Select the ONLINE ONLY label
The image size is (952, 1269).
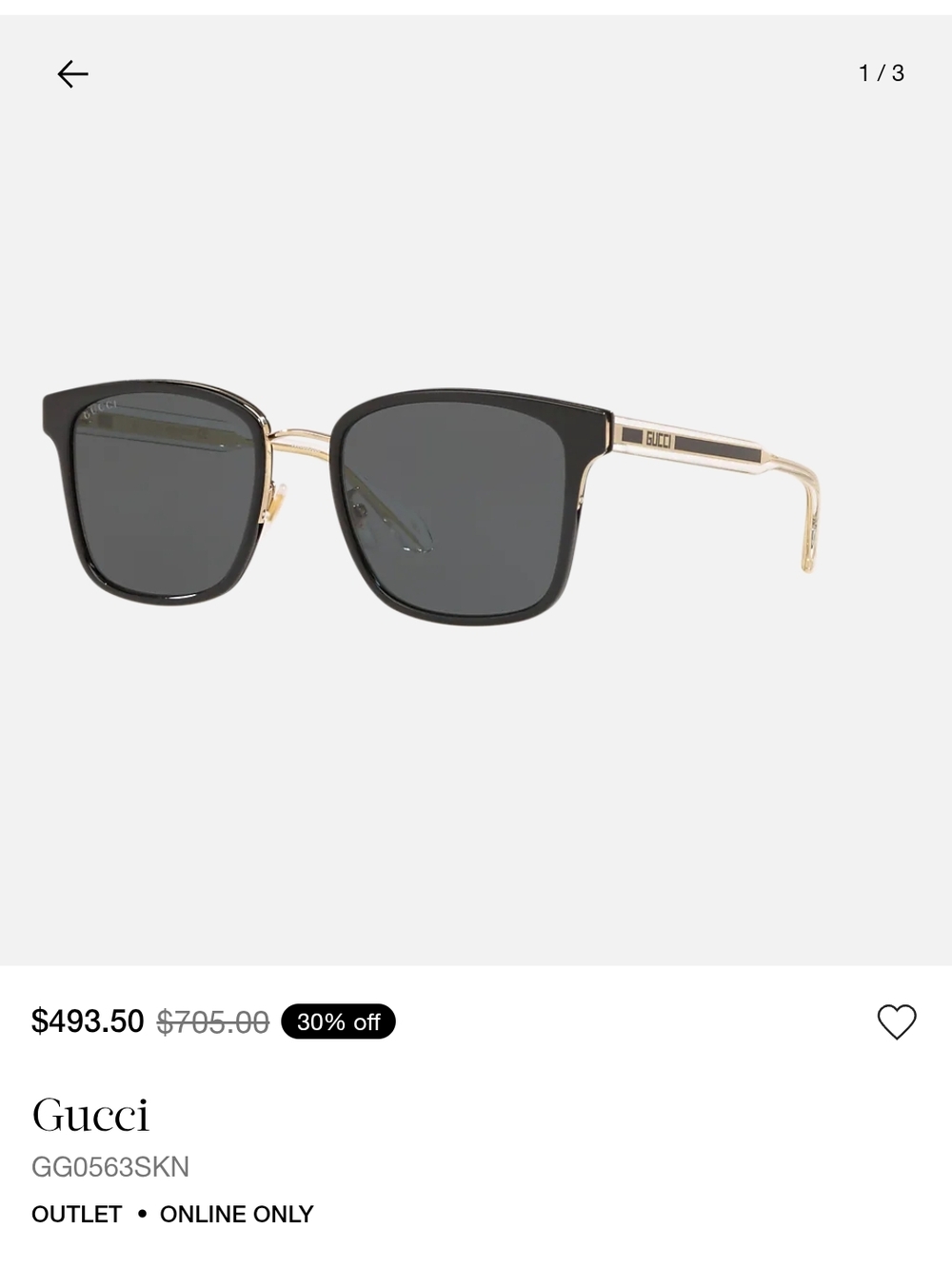point(236,1214)
